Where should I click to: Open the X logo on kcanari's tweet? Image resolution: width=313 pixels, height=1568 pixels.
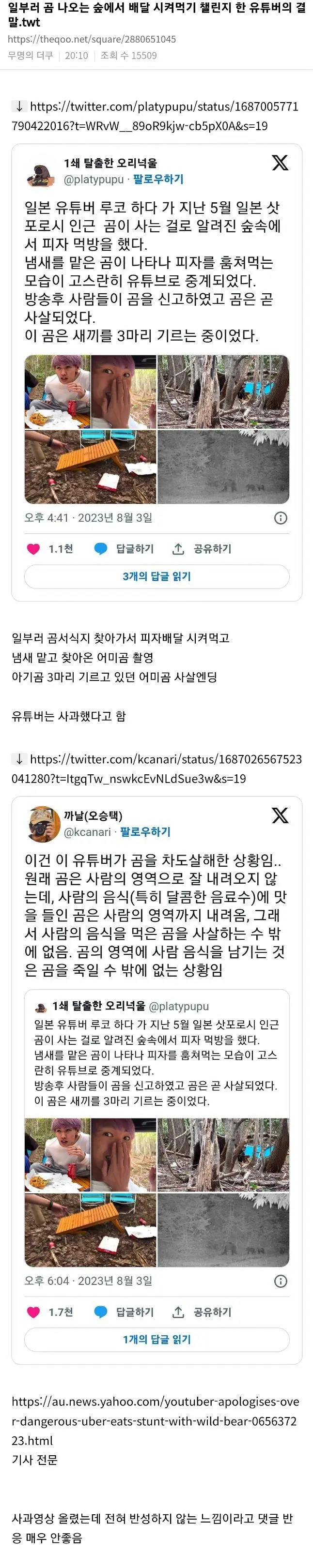(x=280, y=815)
